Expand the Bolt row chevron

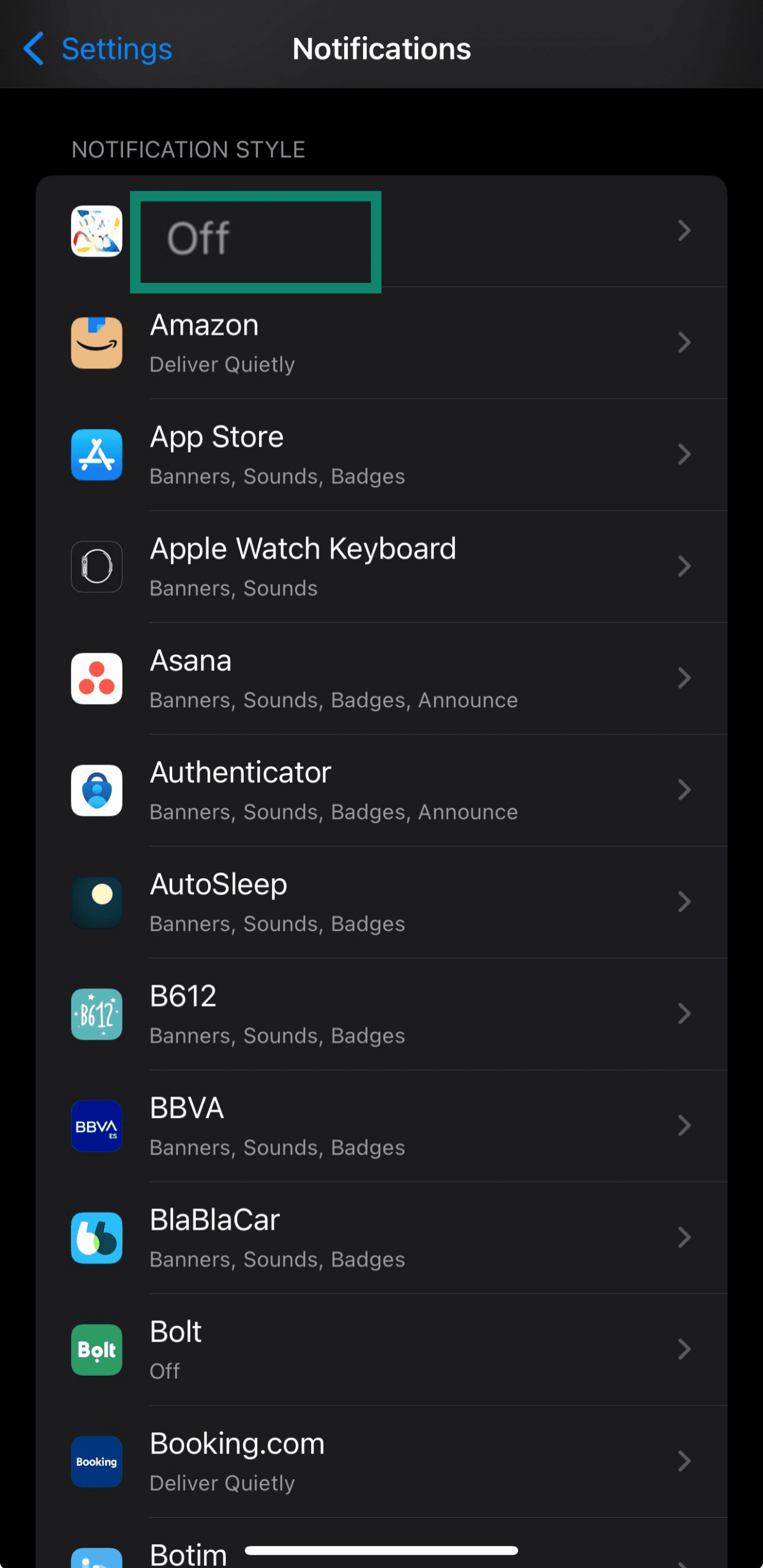click(x=684, y=1349)
